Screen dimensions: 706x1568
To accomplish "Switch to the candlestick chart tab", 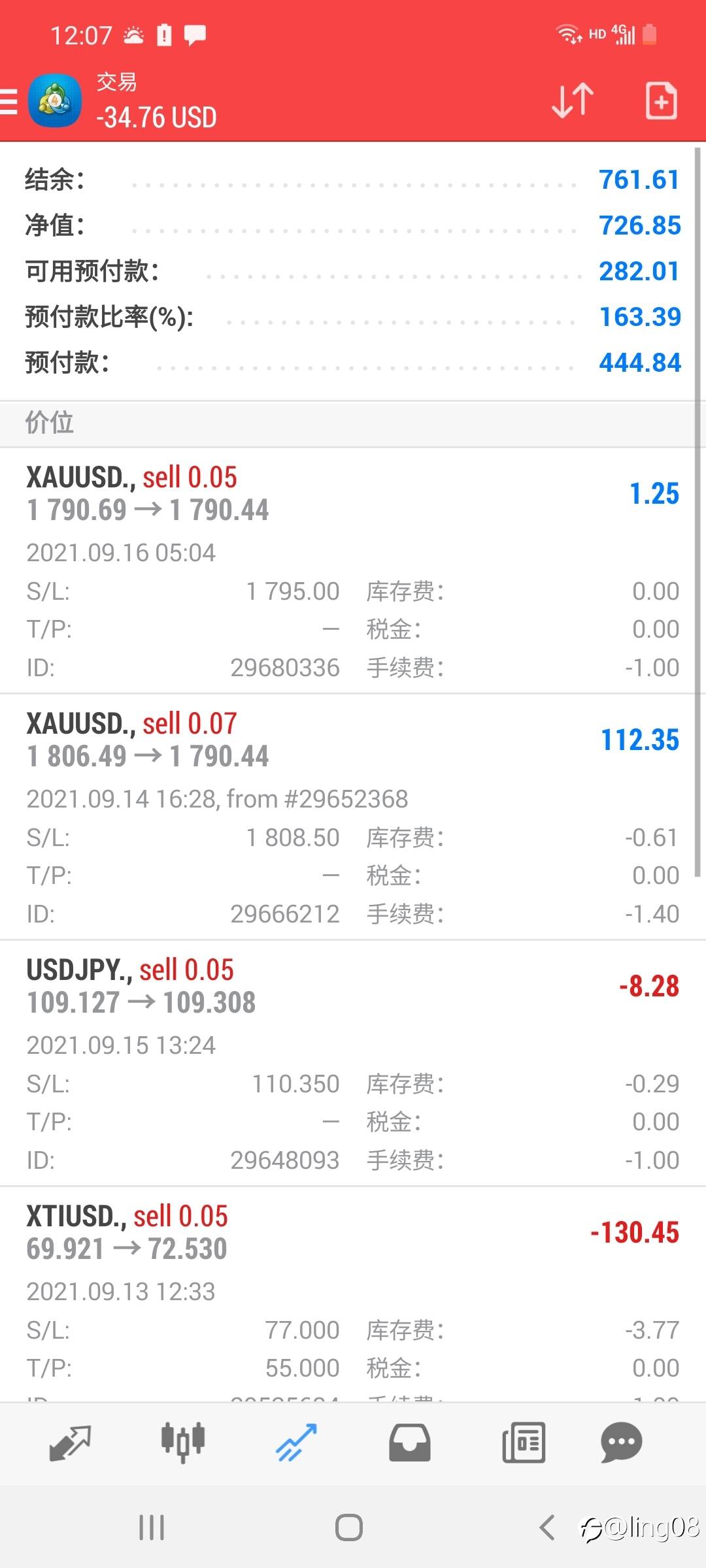I will tap(183, 1443).
